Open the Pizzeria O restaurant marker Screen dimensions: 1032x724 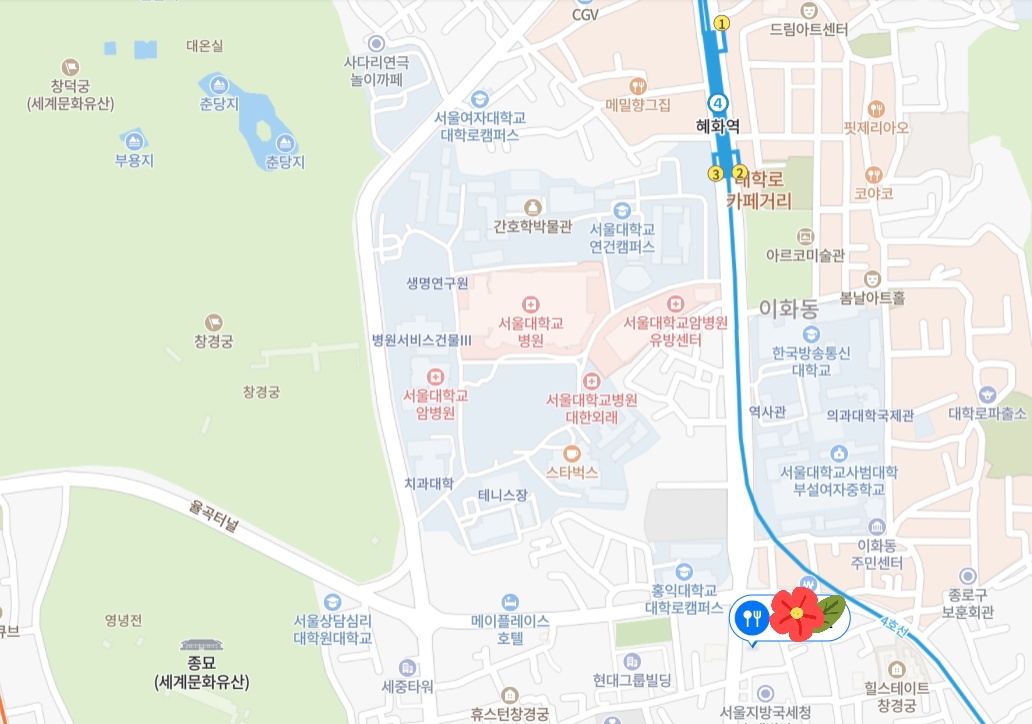(876, 108)
